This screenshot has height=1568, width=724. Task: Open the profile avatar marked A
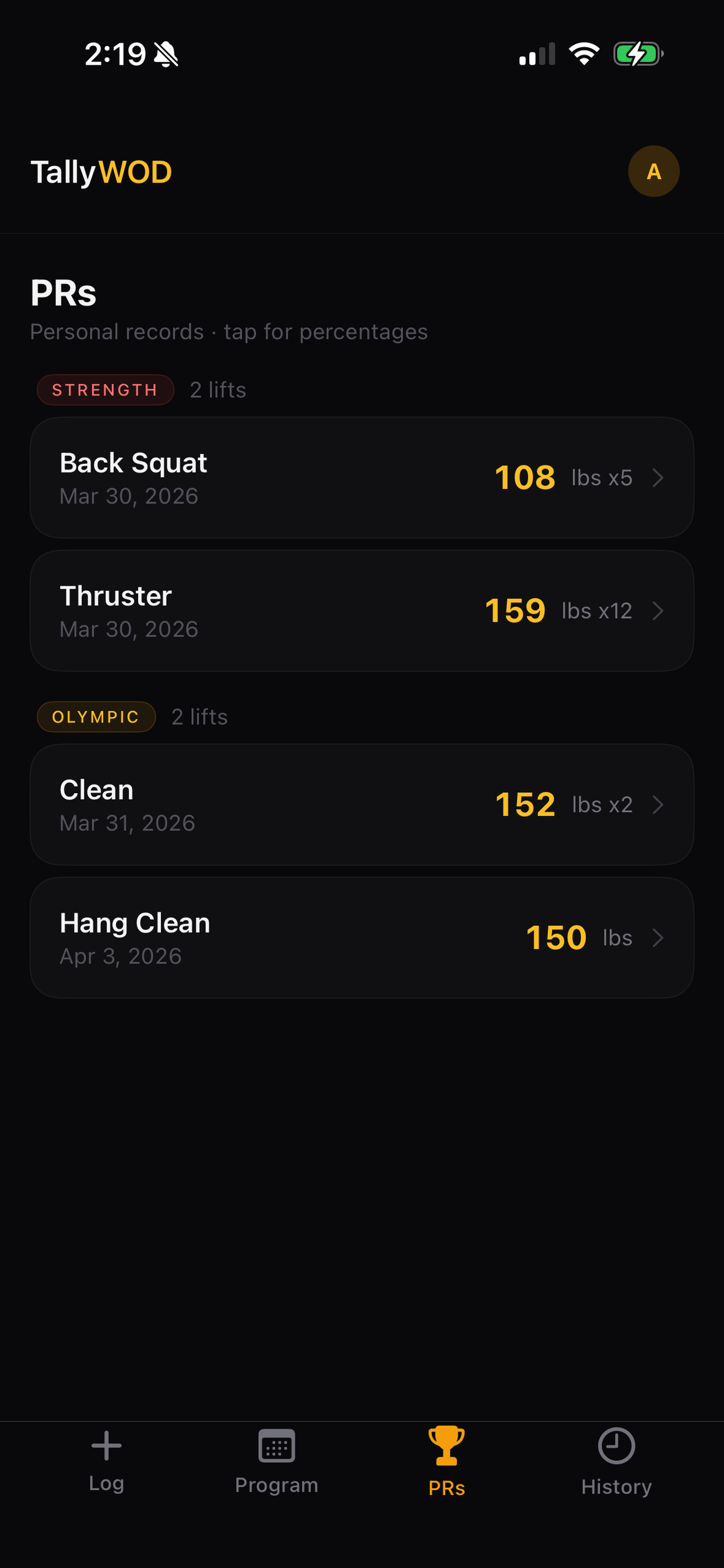[653, 171]
